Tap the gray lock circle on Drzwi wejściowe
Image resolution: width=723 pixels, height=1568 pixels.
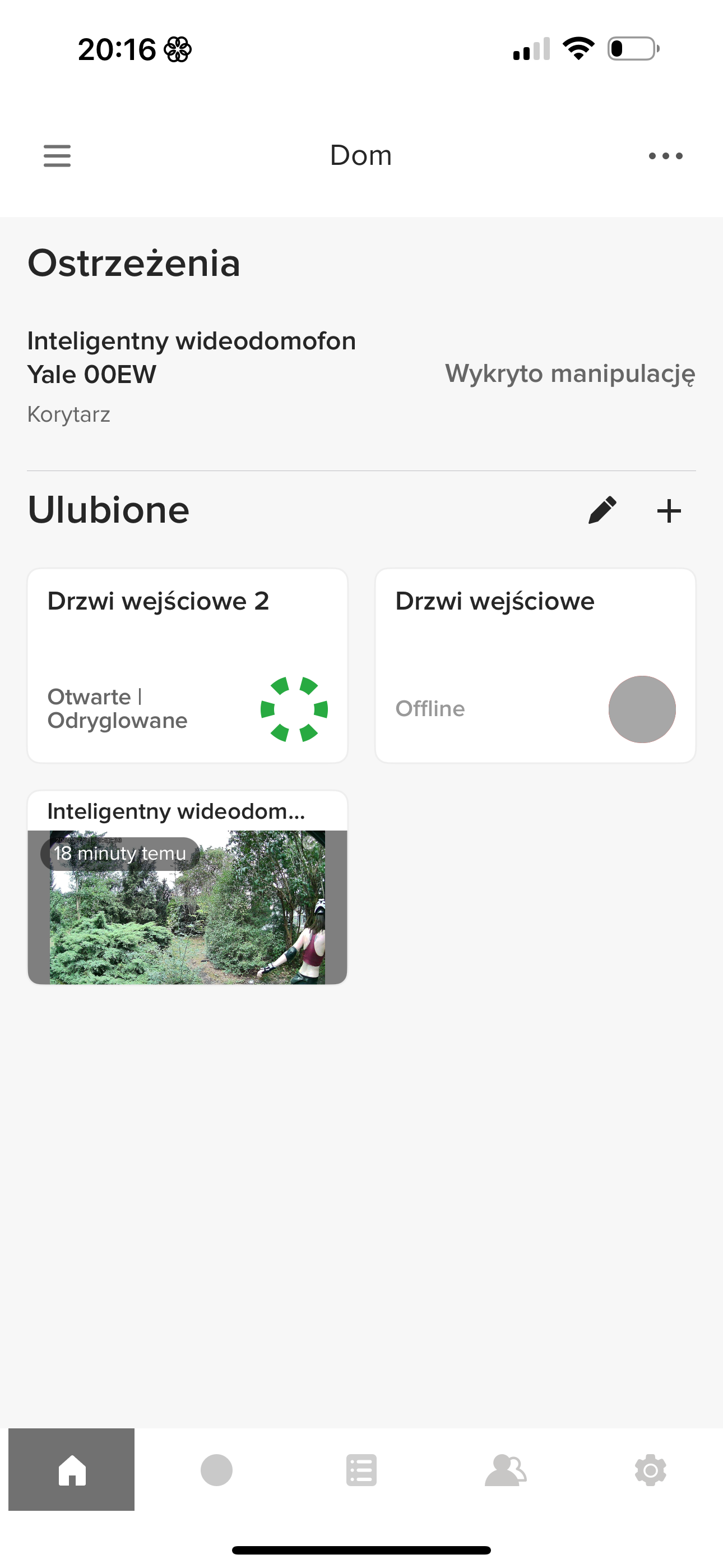(642, 709)
